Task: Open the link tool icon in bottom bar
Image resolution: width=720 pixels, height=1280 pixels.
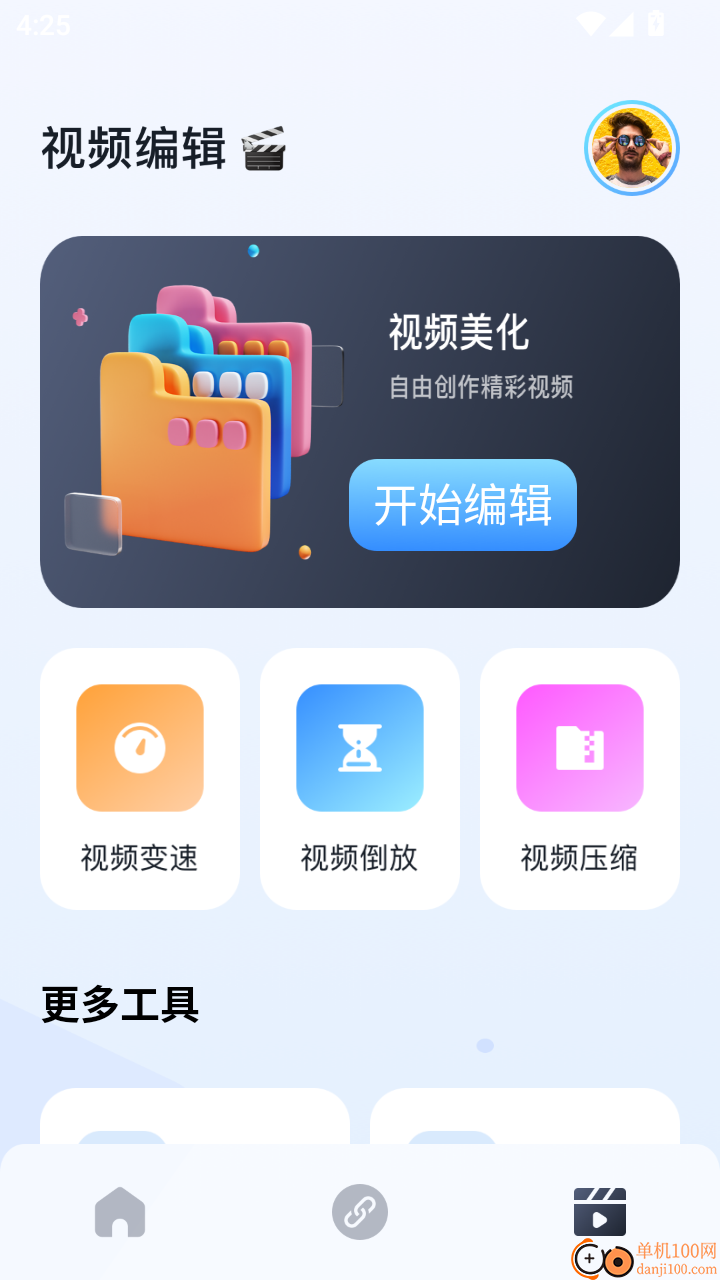Action: (x=360, y=1211)
